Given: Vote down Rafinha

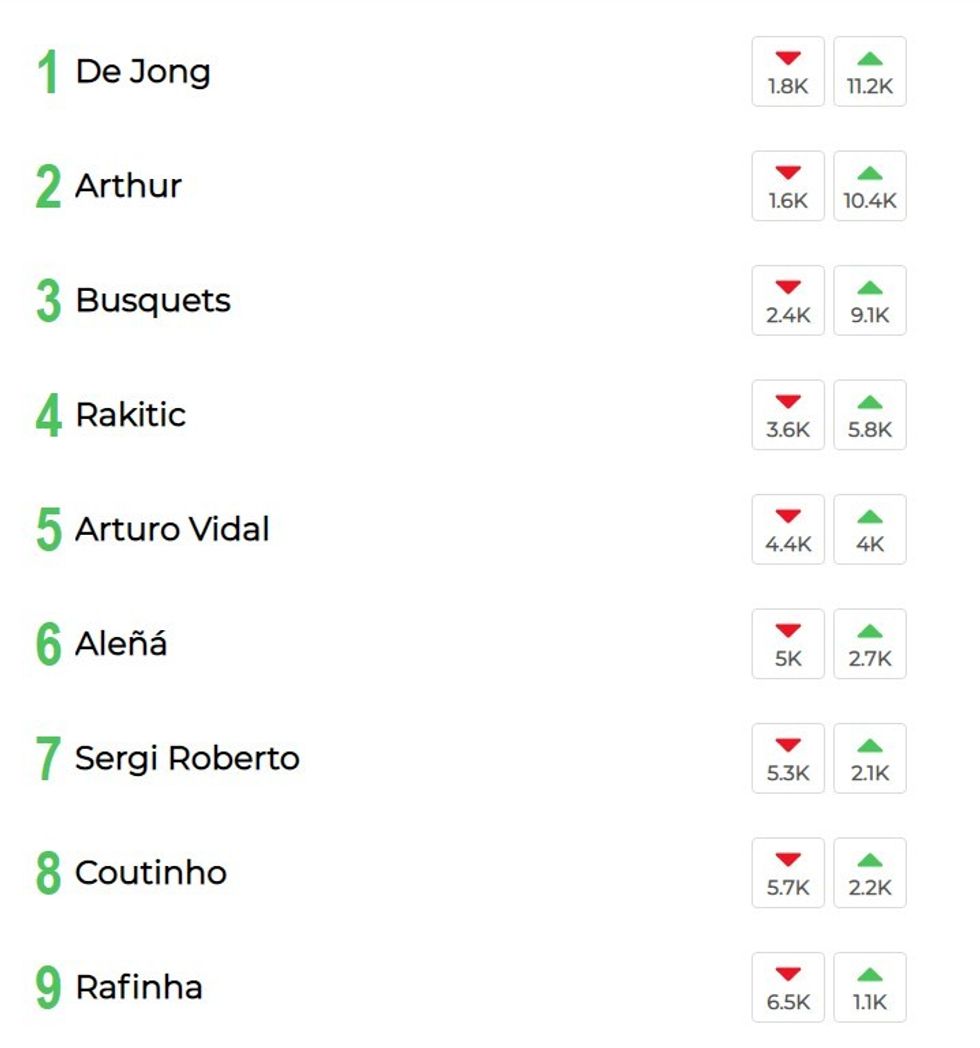Looking at the screenshot, I should click(x=788, y=987).
